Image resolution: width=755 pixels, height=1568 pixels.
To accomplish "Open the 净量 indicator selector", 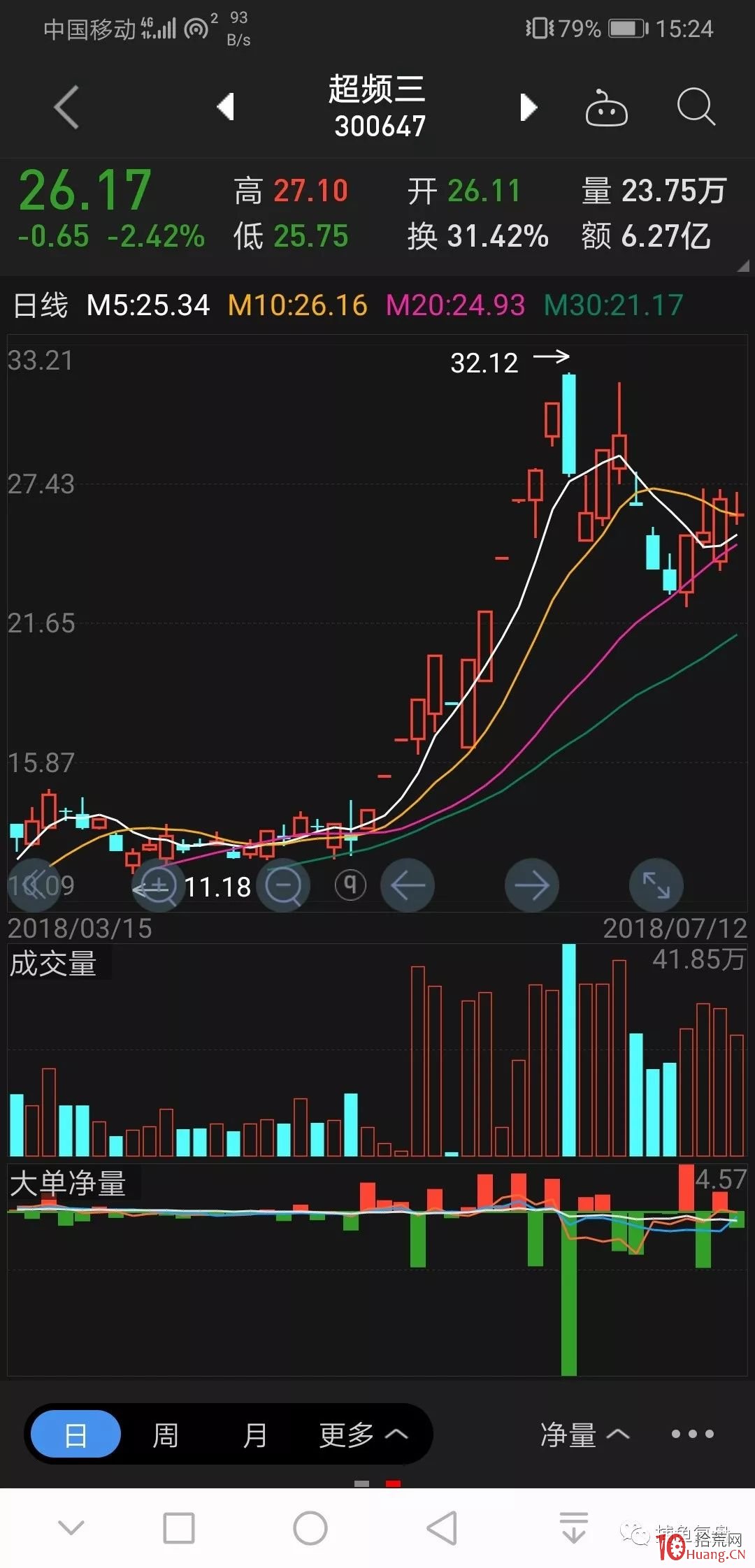I will (584, 1435).
